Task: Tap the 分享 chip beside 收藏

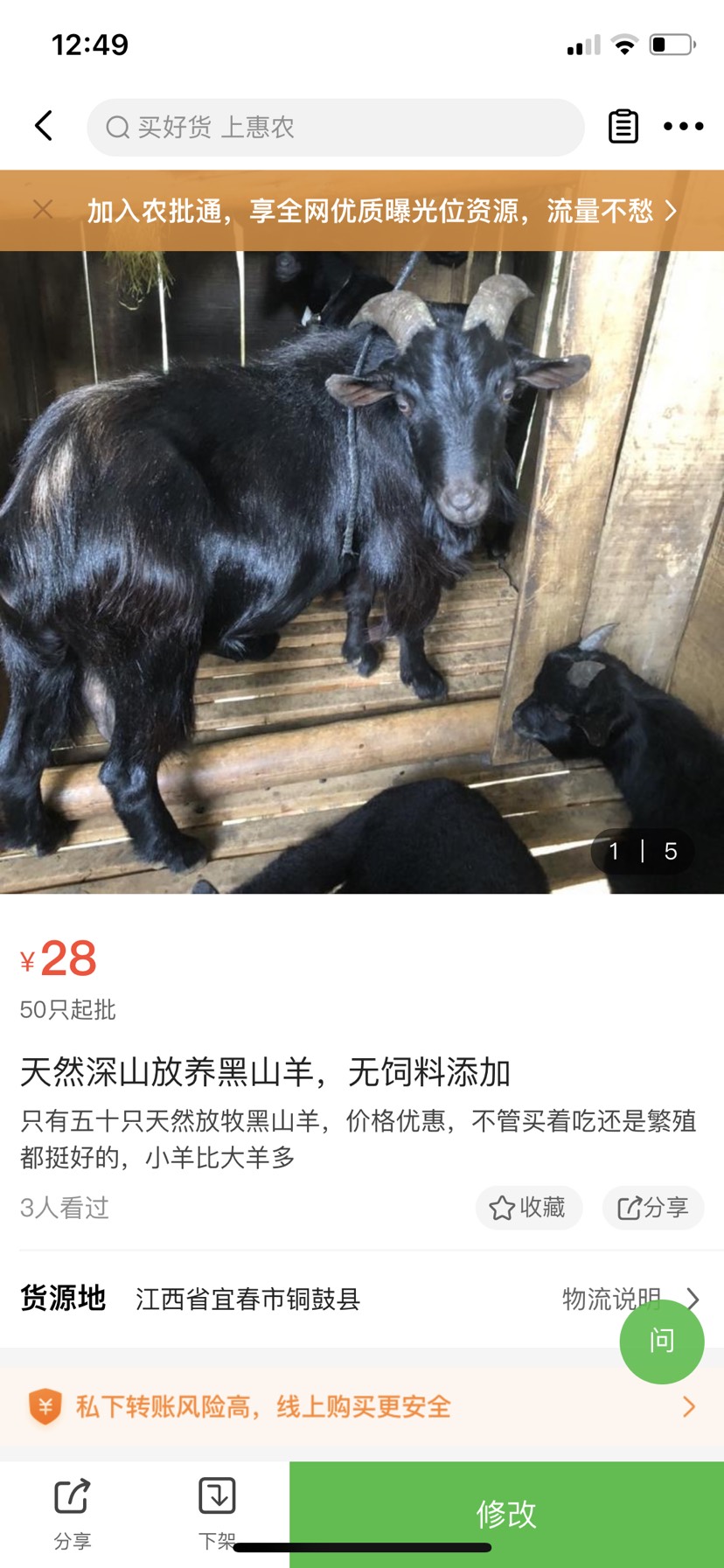Action: (652, 1208)
